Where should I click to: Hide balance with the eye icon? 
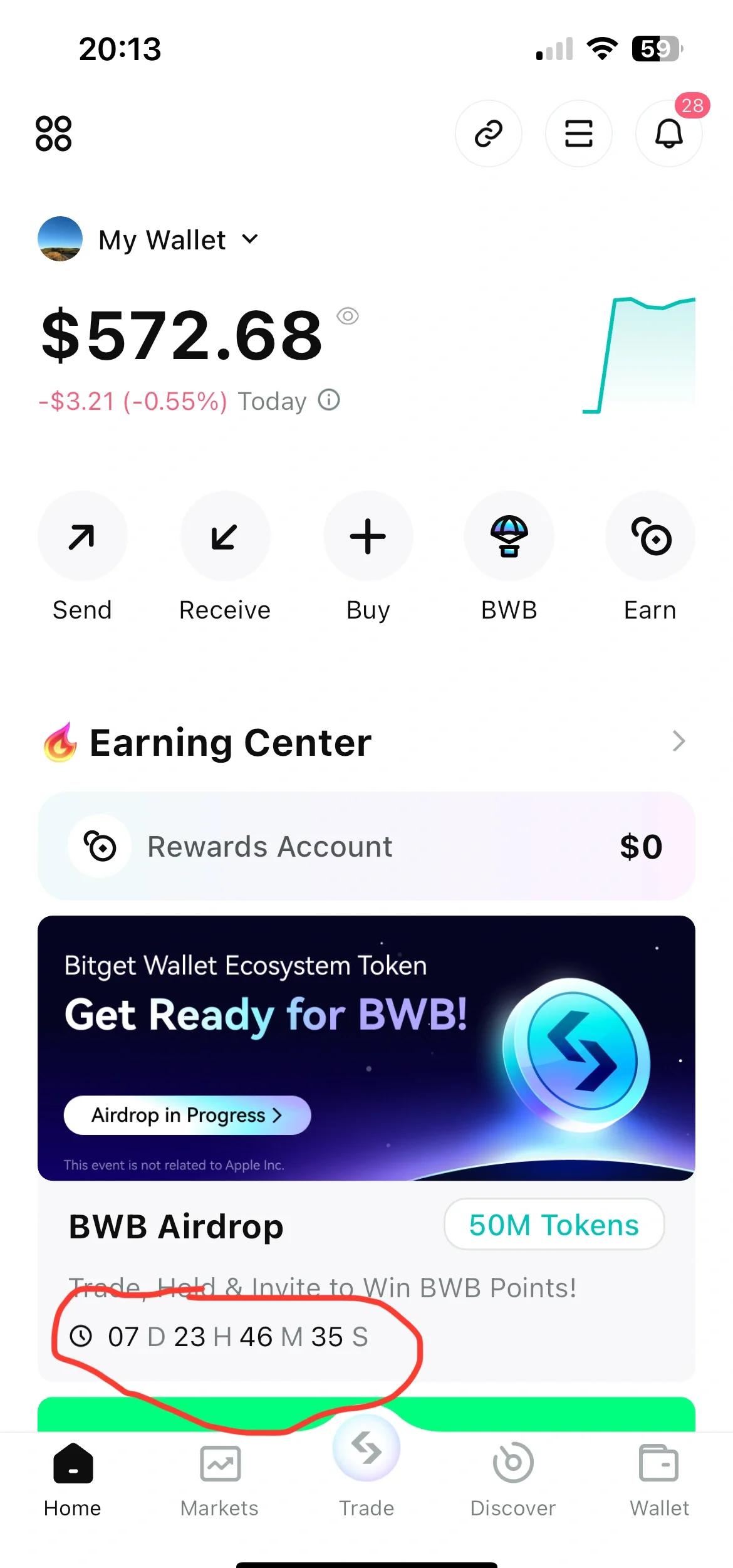[x=348, y=316]
